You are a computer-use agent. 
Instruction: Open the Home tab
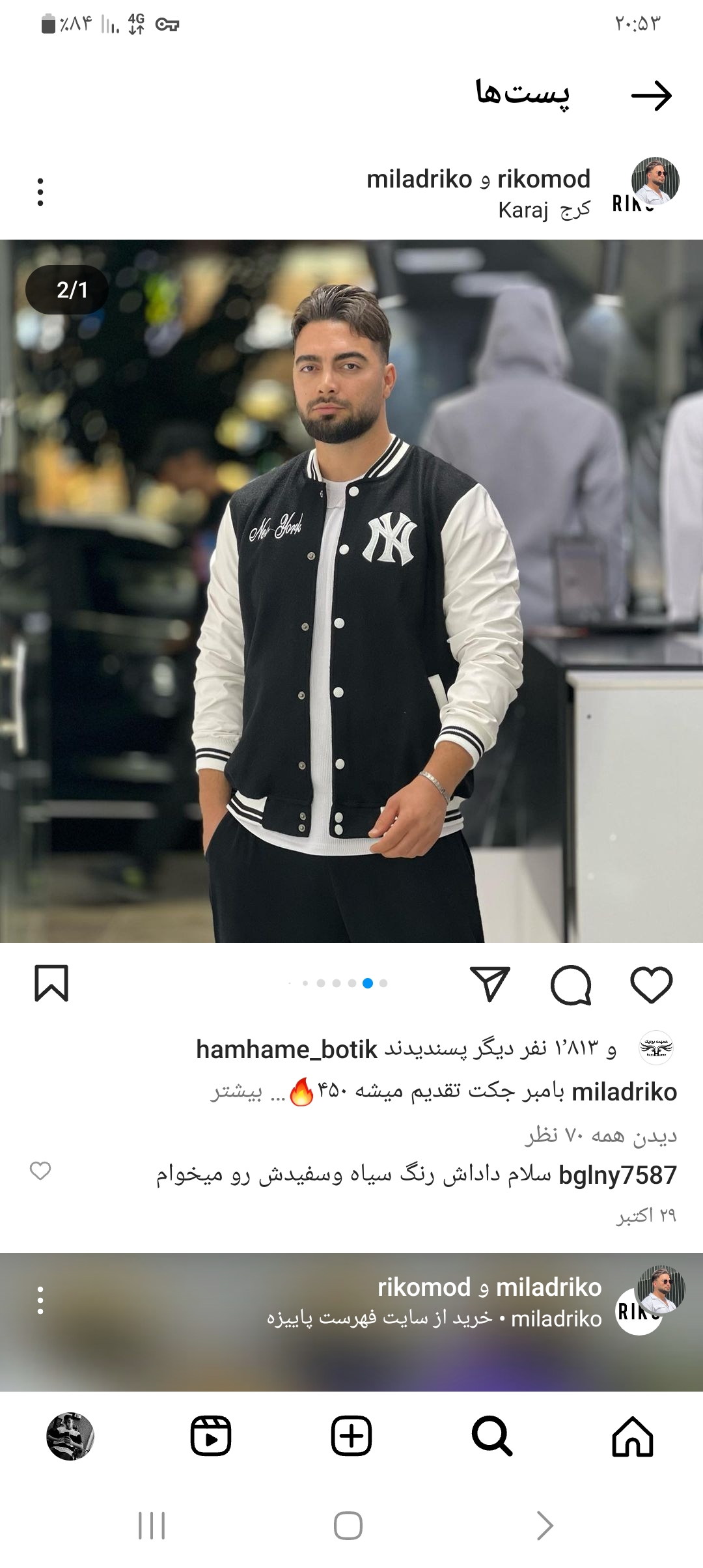632,1436
